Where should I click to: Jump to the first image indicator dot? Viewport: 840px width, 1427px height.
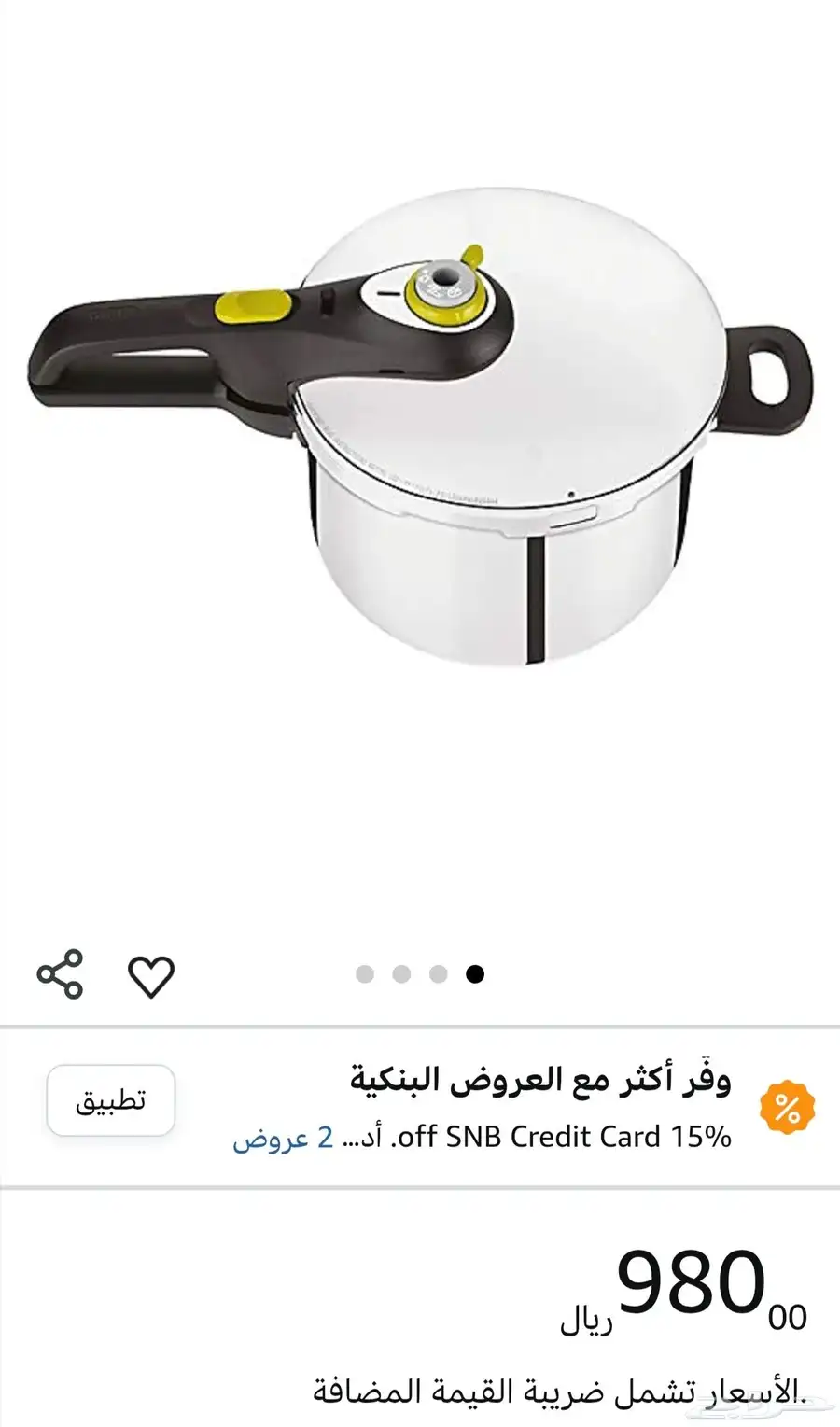click(365, 974)
